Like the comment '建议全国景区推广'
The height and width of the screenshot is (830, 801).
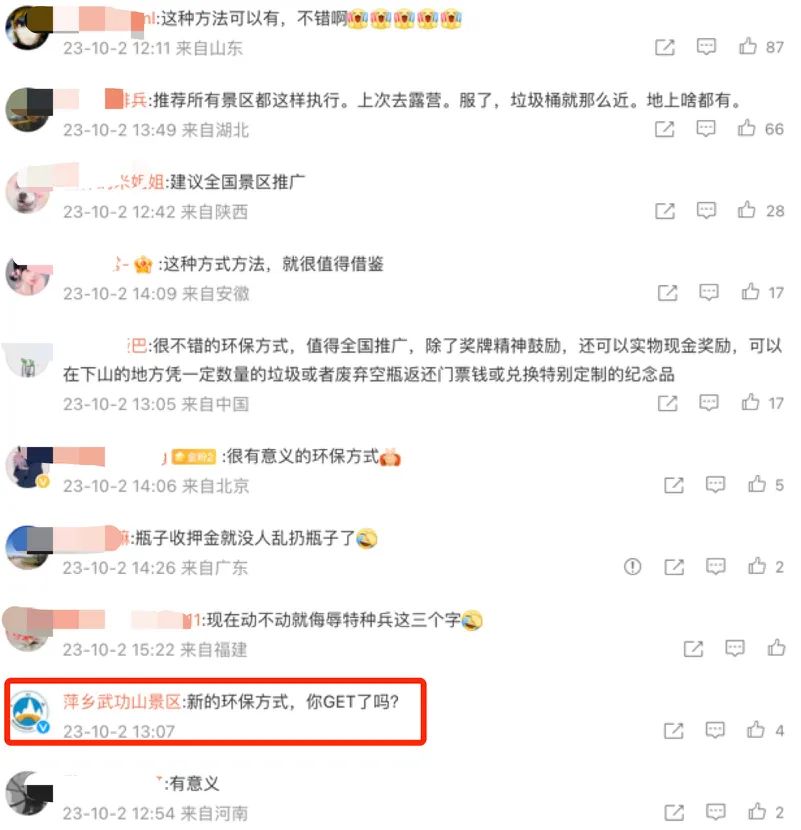(x=747, y=211)
